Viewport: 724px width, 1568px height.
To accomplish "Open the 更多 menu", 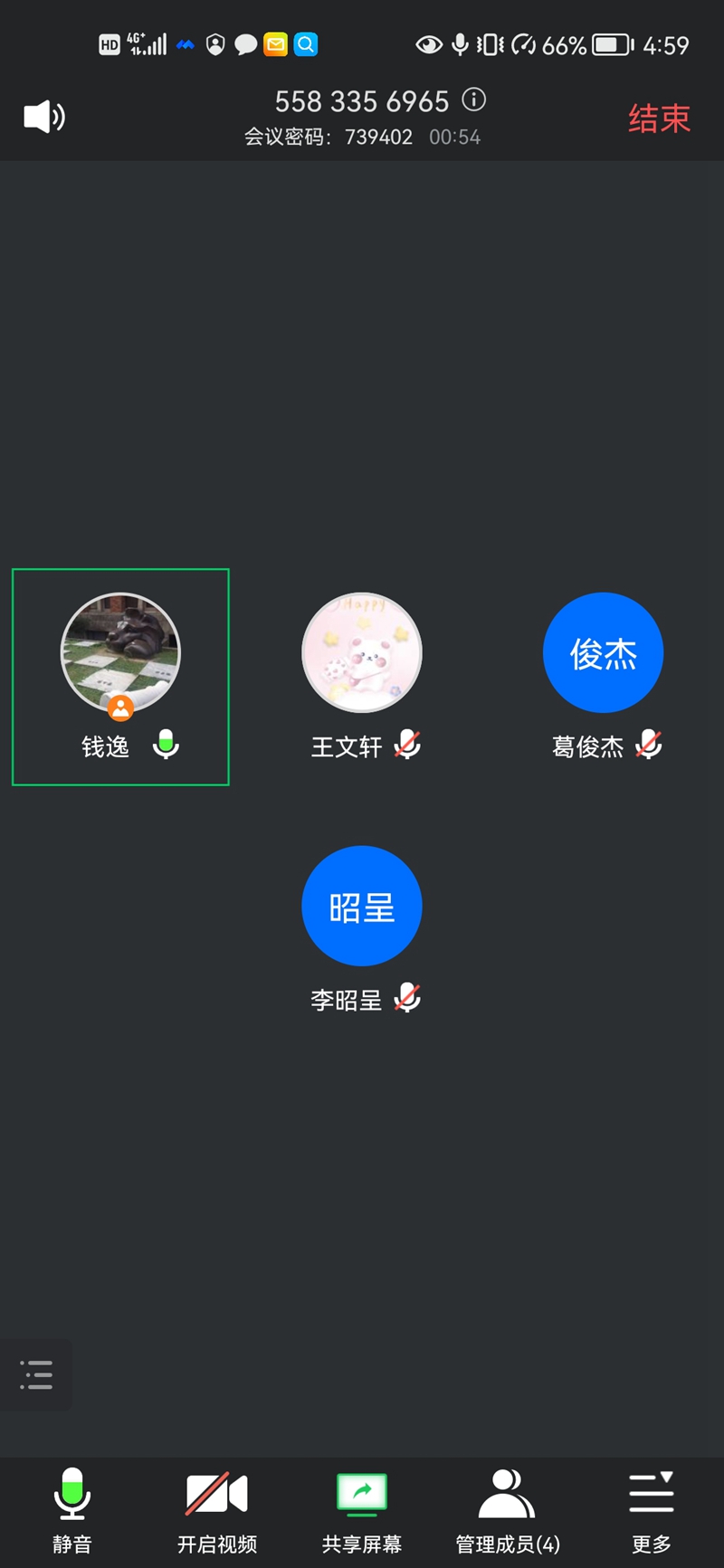I will click(652, 1510).
